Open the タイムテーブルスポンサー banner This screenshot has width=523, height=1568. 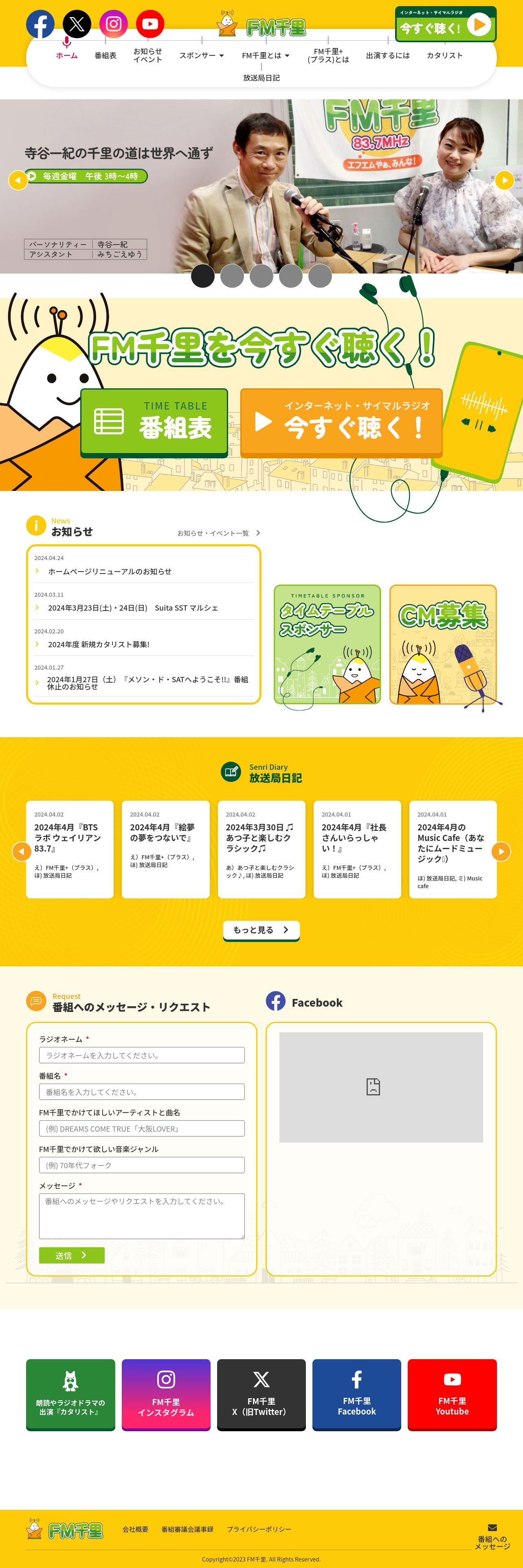click(x=327, y=645)
